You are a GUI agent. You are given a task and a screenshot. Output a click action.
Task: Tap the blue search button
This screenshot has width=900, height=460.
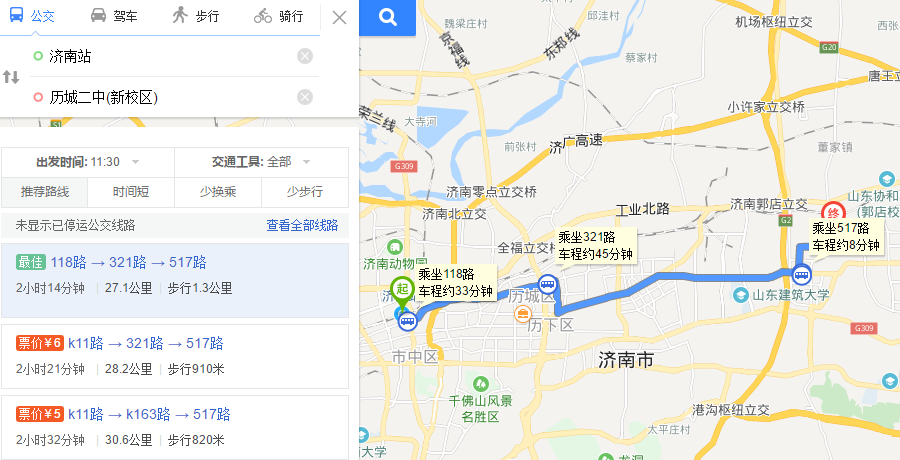(388, 17)
